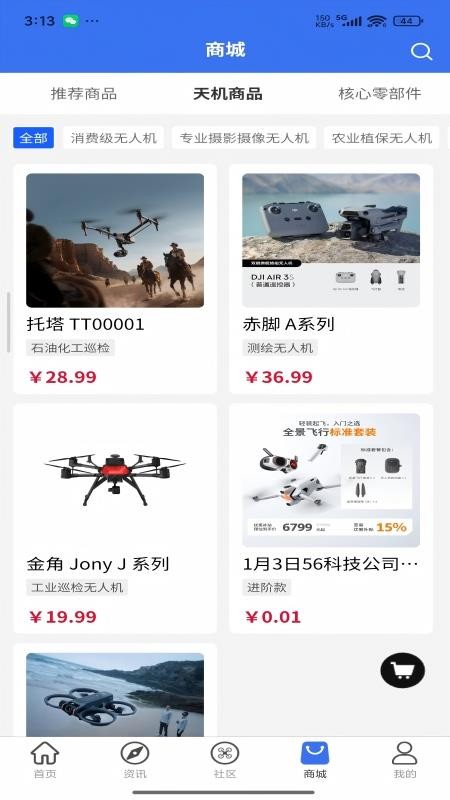This screenshot has width=450, height=800.
Task: Go to the 首页 tab
Action: coord(45,760)
